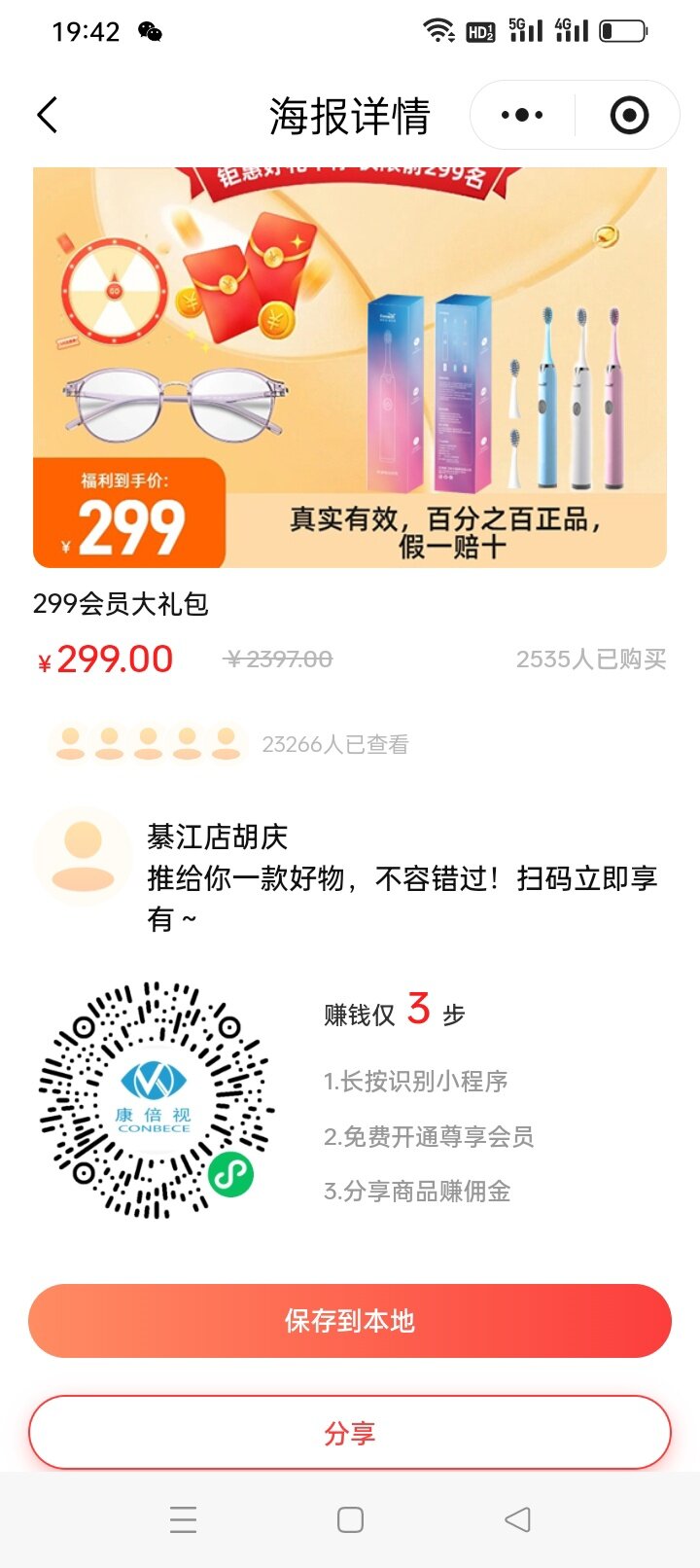The width and height of the screenshot is (700, 1568).
Task: Open the mini program more options menu
Action: coord(522,115)
